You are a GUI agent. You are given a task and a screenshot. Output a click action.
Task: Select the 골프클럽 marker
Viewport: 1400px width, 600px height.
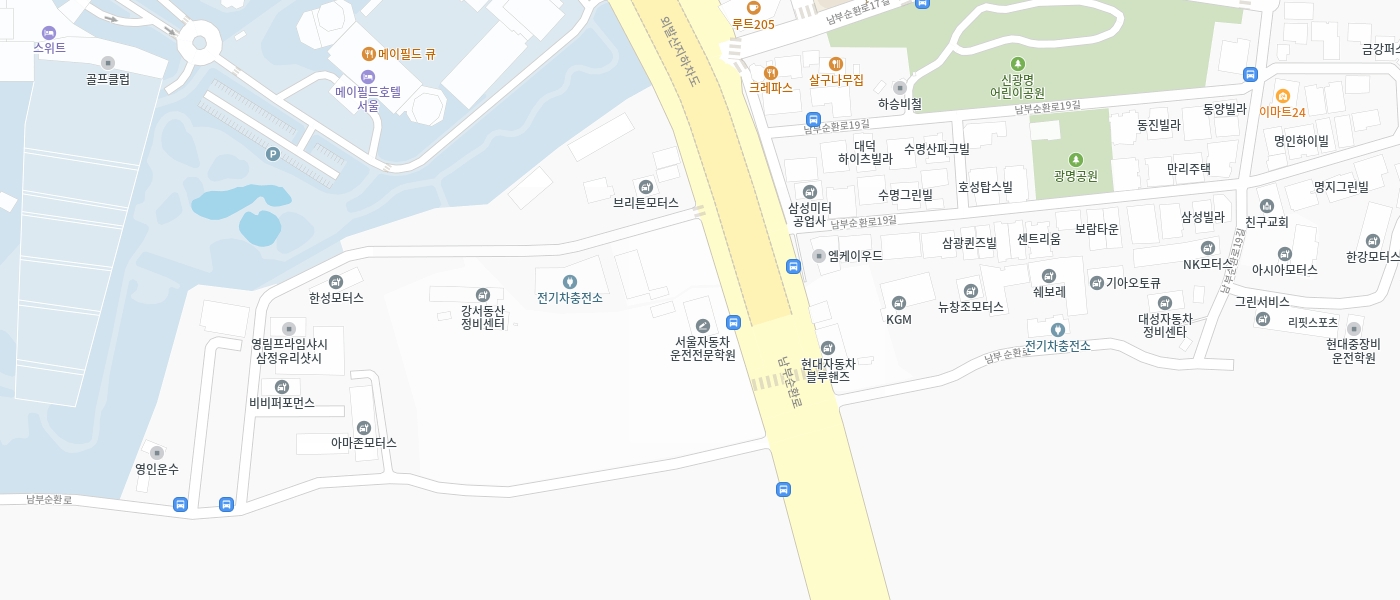point(108,63)
